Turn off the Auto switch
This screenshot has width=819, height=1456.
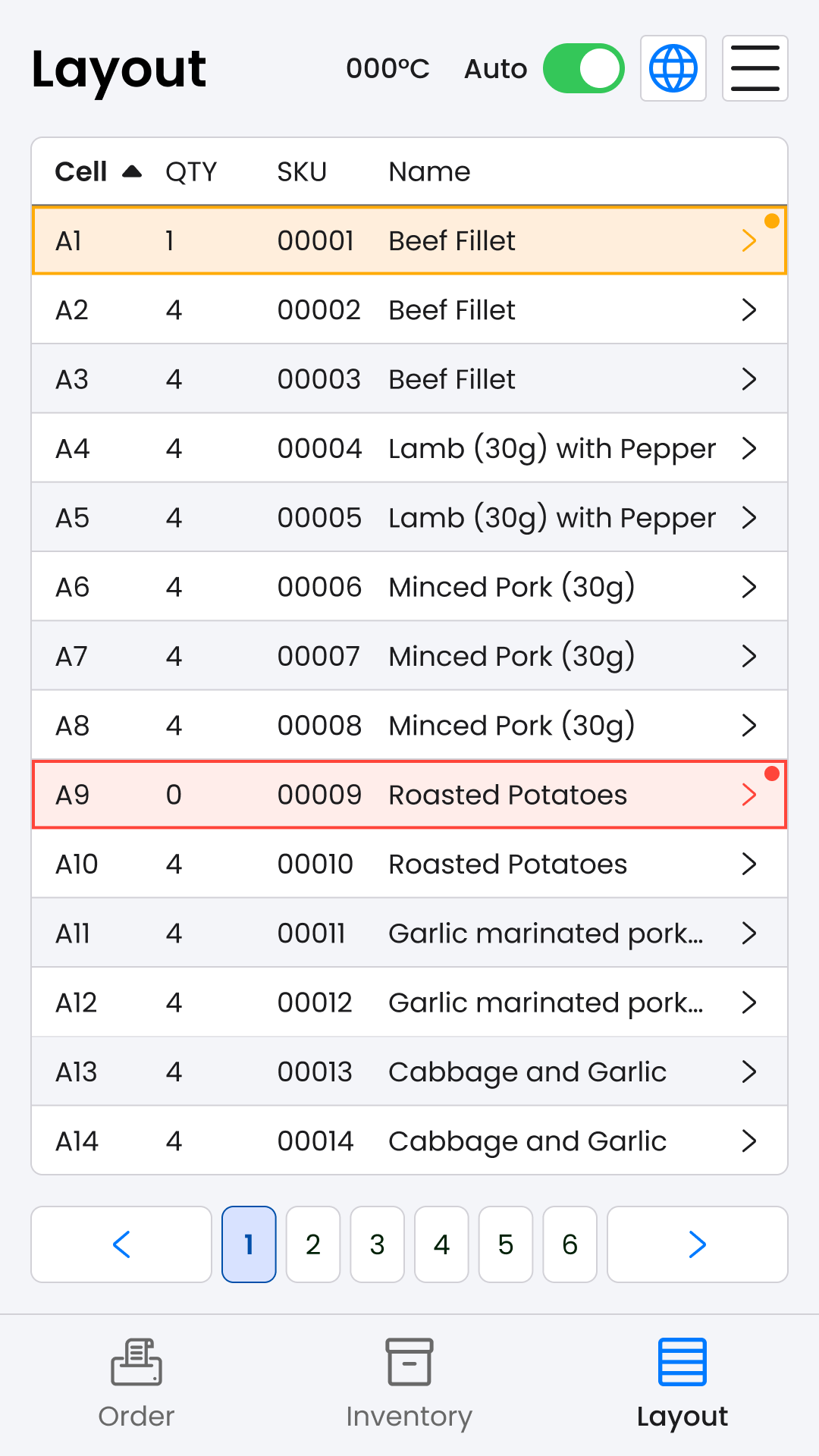583,68
